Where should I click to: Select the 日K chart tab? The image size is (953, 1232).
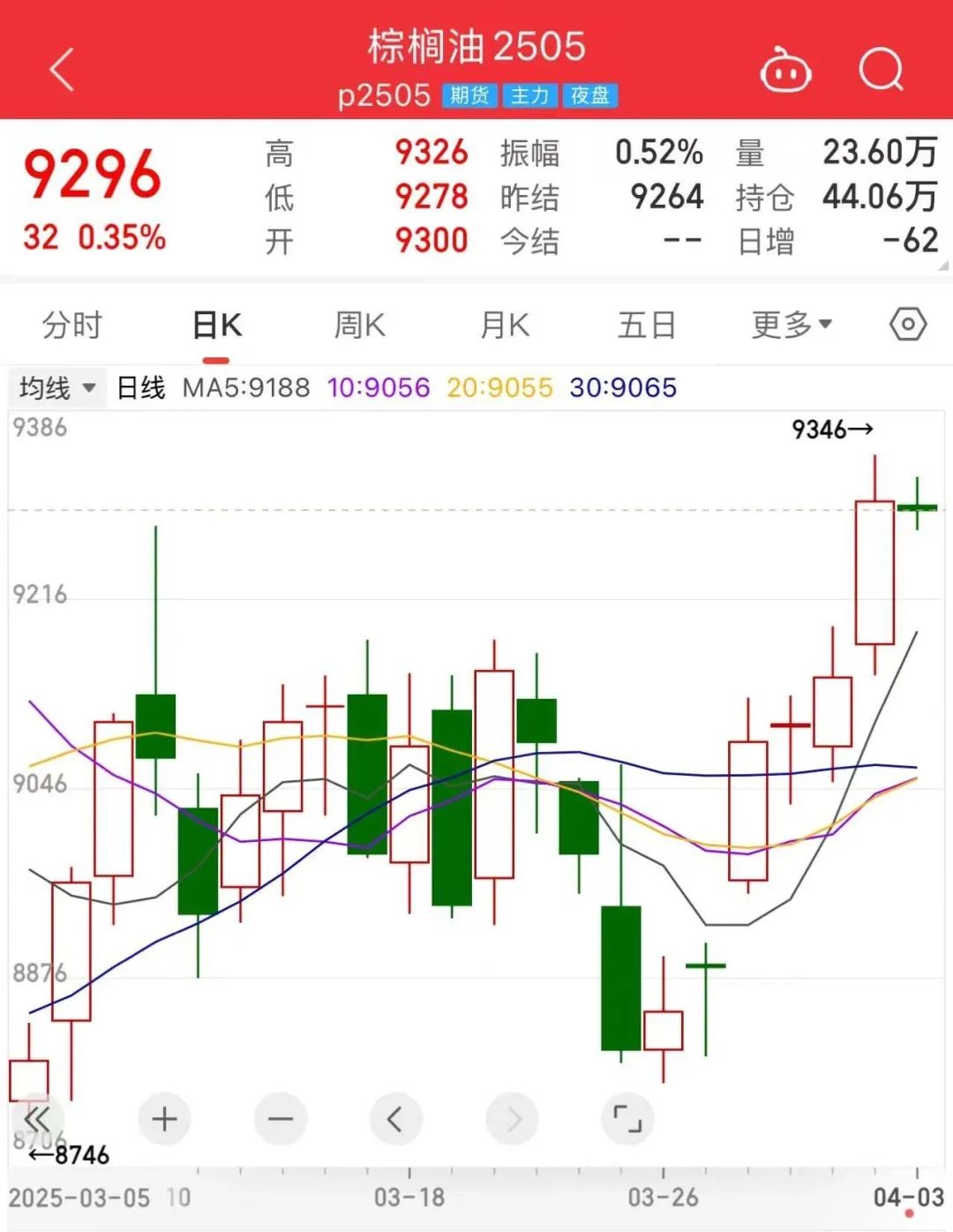pyautogui.click(x=216, y=326)
